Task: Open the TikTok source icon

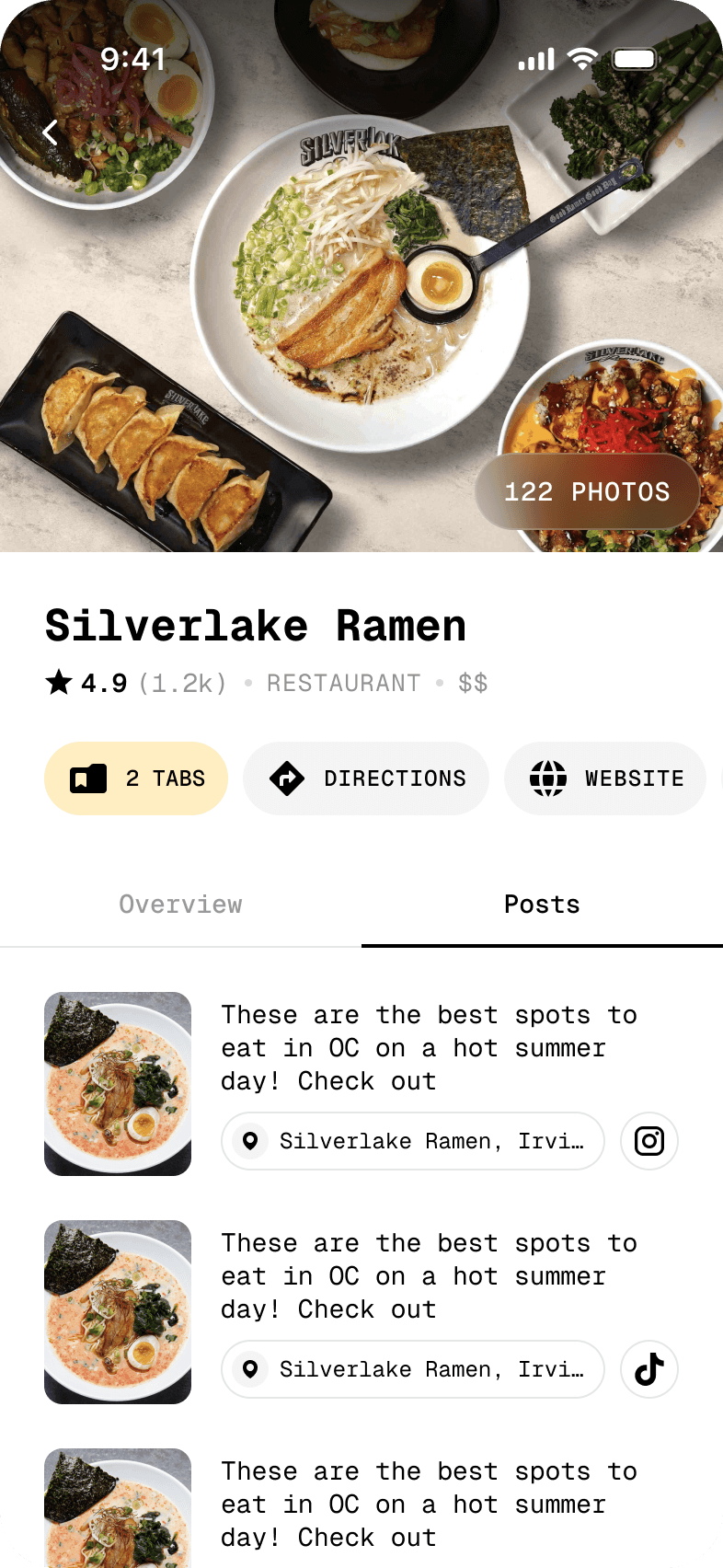Action: (649, 1369)
